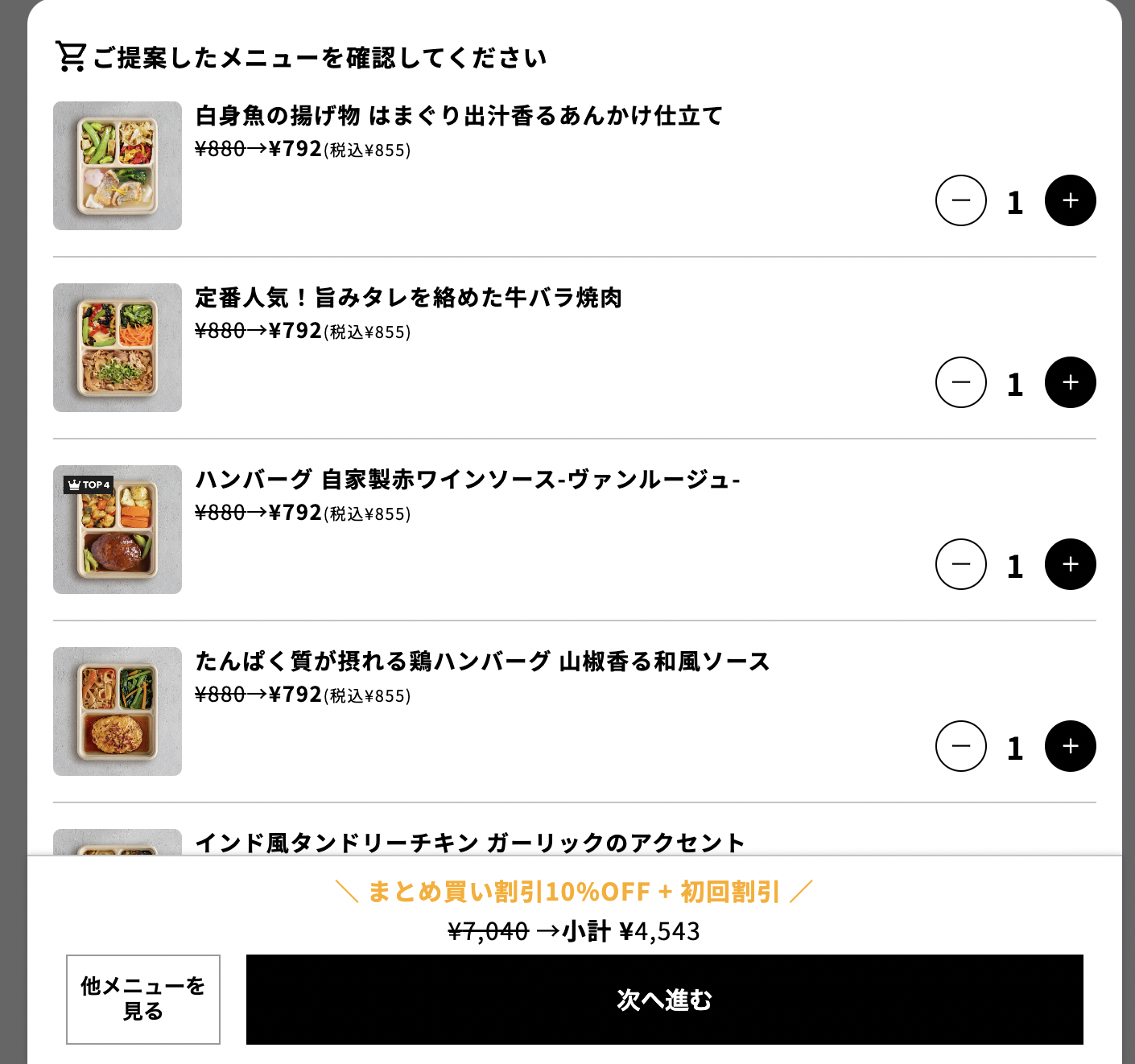Image resolution: width=1135 pixels, height=1064 pixels.
Task: Add one more 牛バラ焼肉 meal
Action: 1070,382
